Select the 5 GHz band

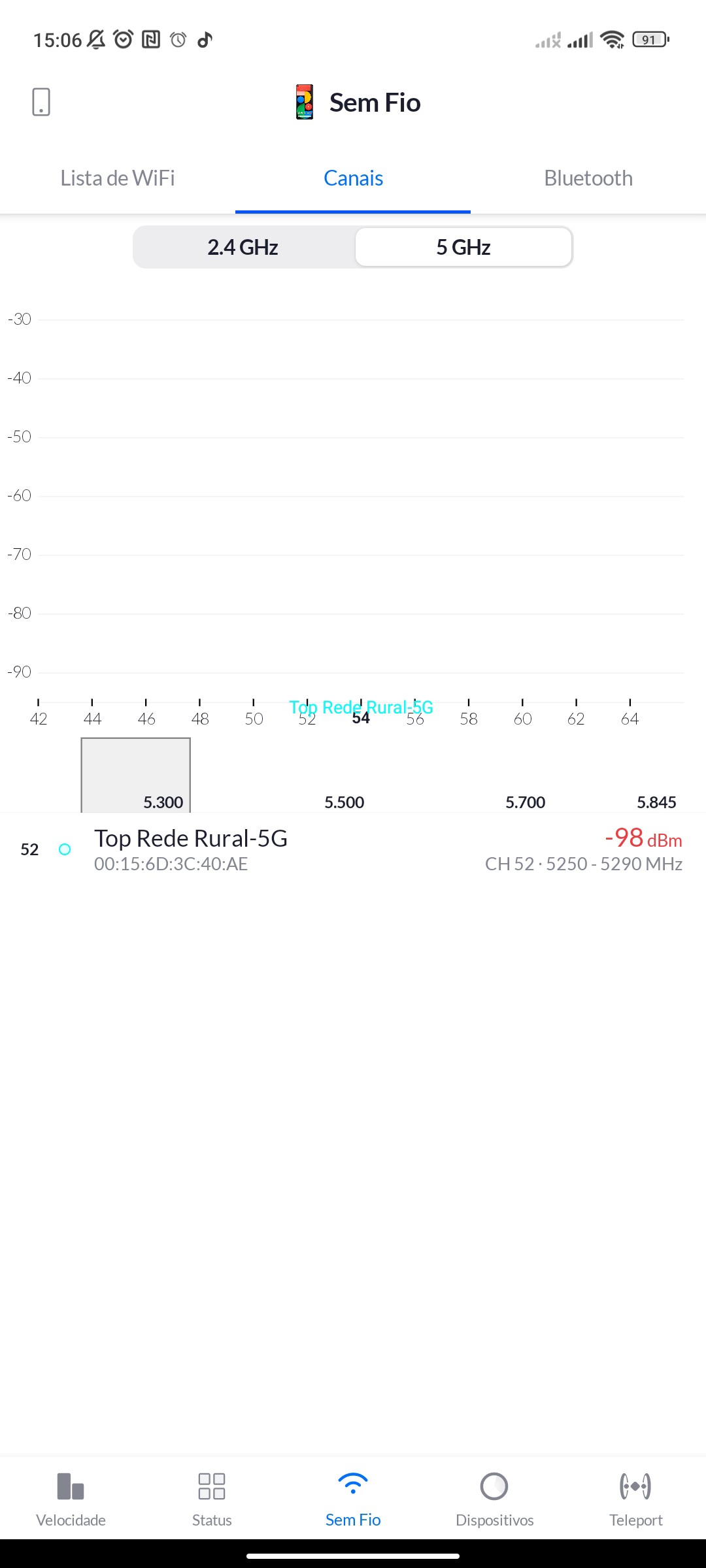point(463,248)
